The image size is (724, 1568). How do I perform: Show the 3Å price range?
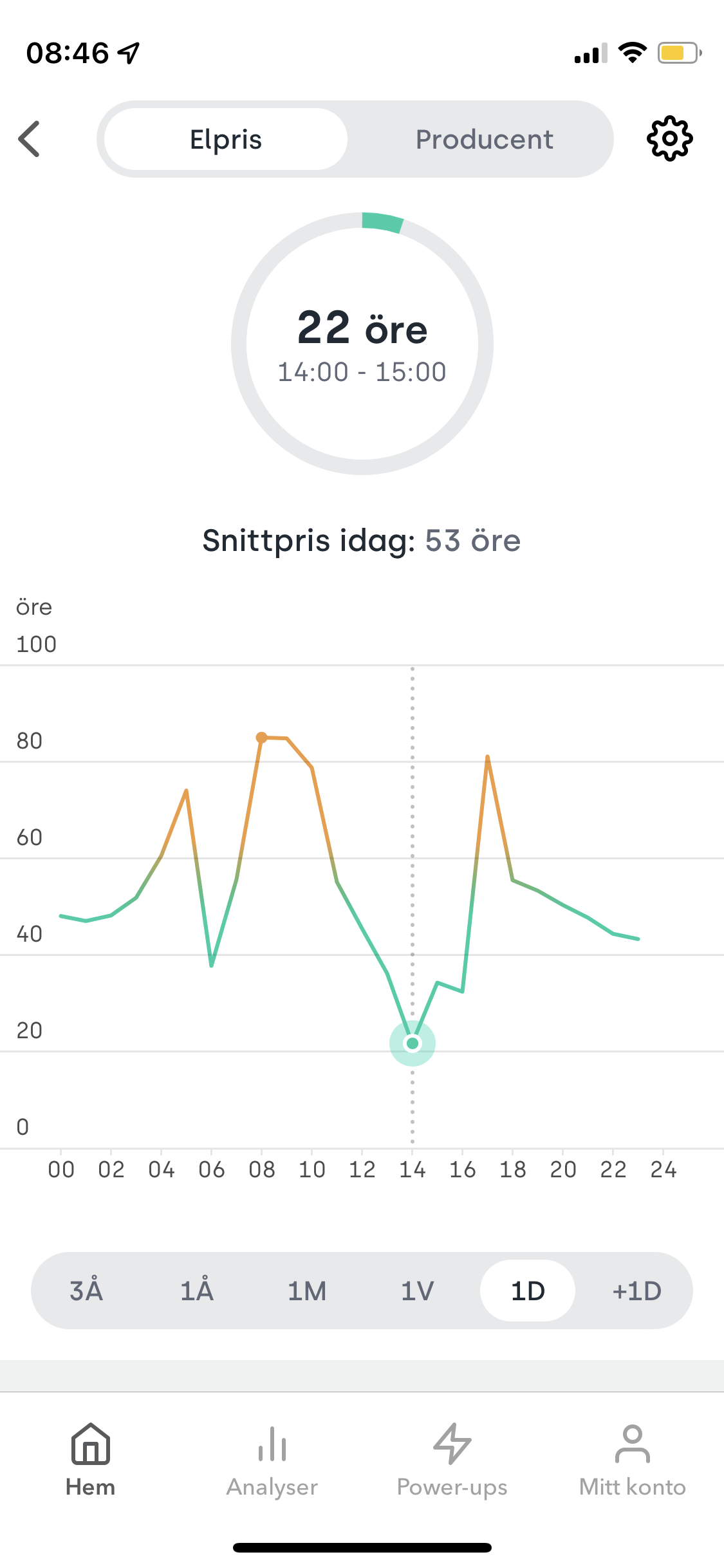(86, 1291)
